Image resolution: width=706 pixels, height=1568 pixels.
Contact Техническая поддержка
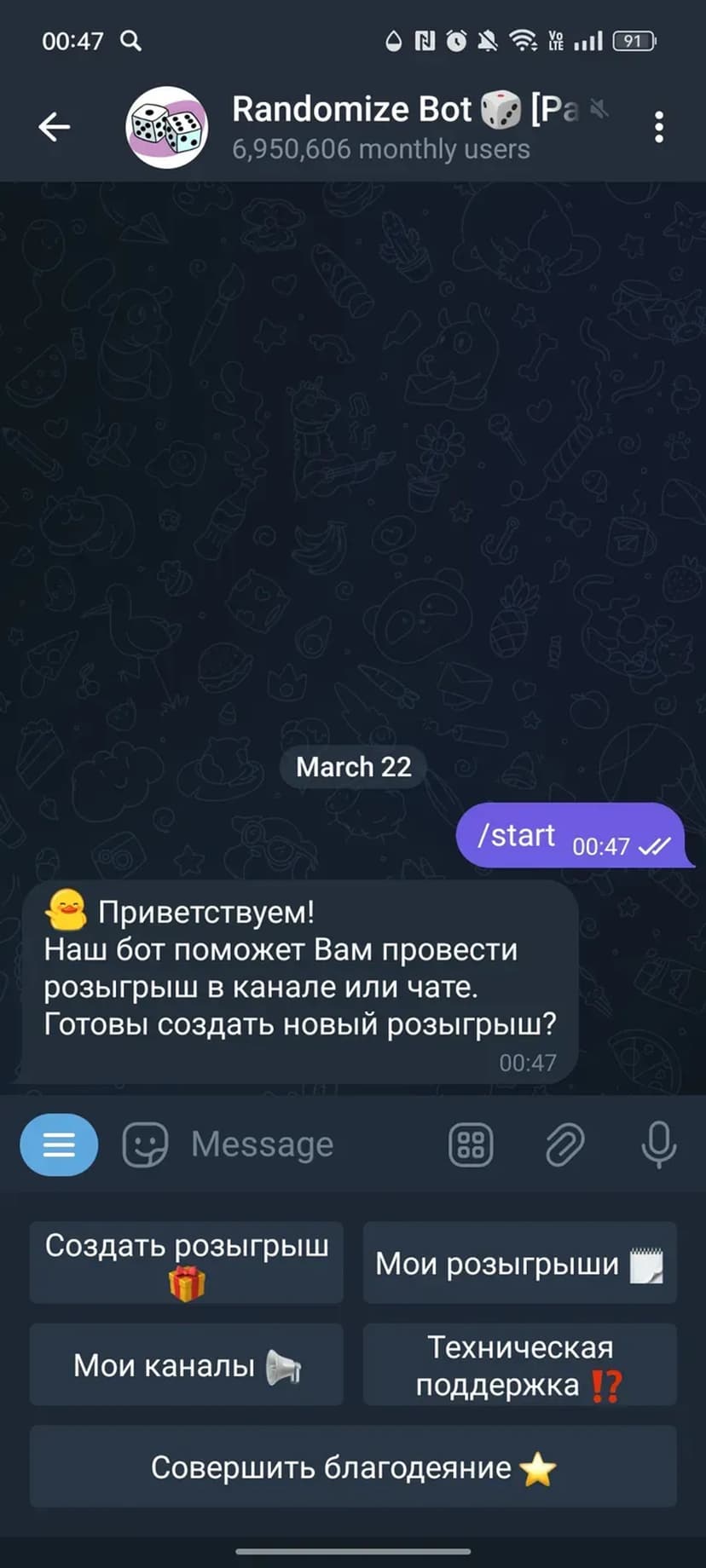[520, 1365]
